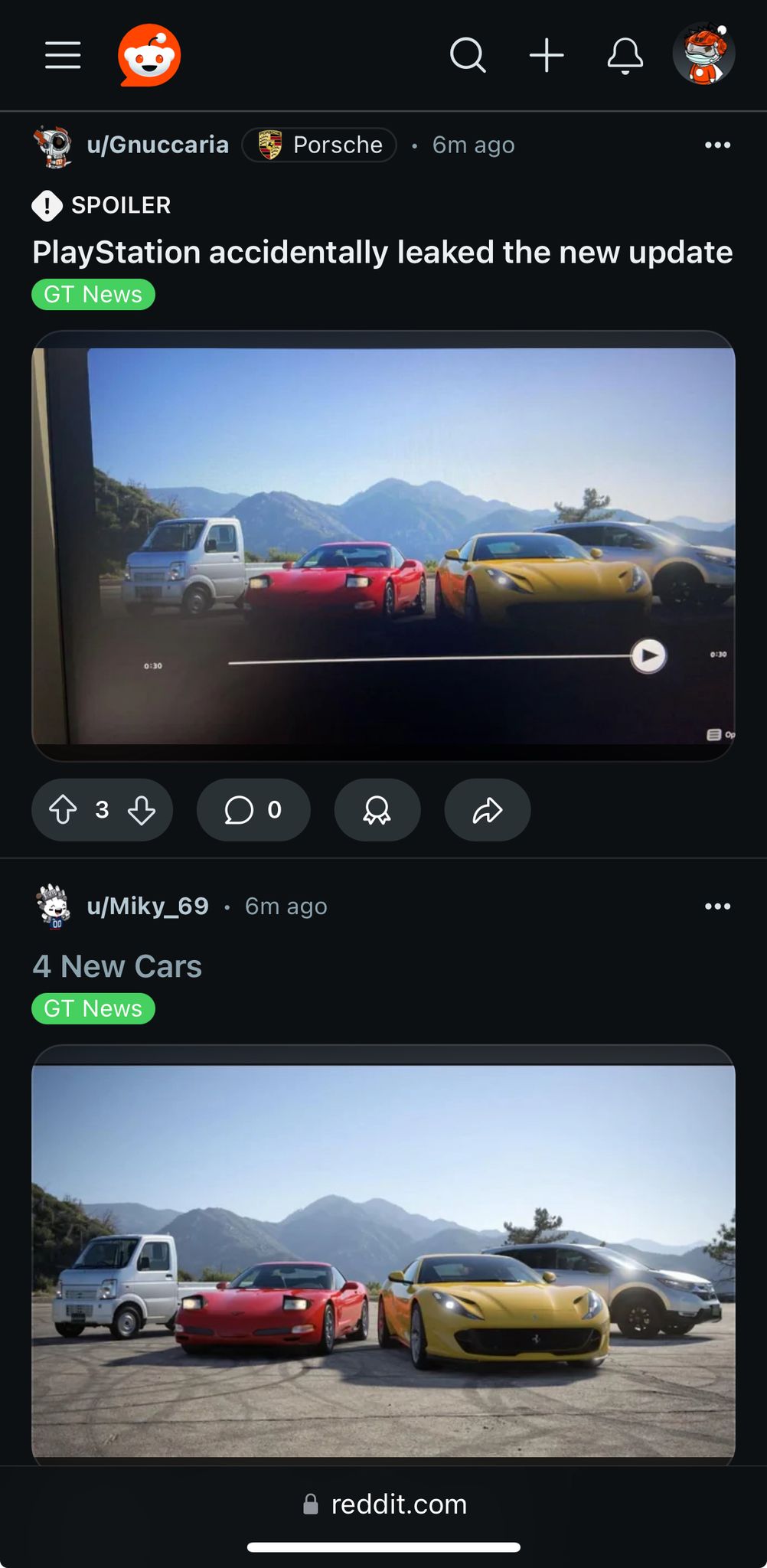Filter by GT News flair on PlayStation post
Viewport: 767px width, 1568px height.
pos(93,295)
